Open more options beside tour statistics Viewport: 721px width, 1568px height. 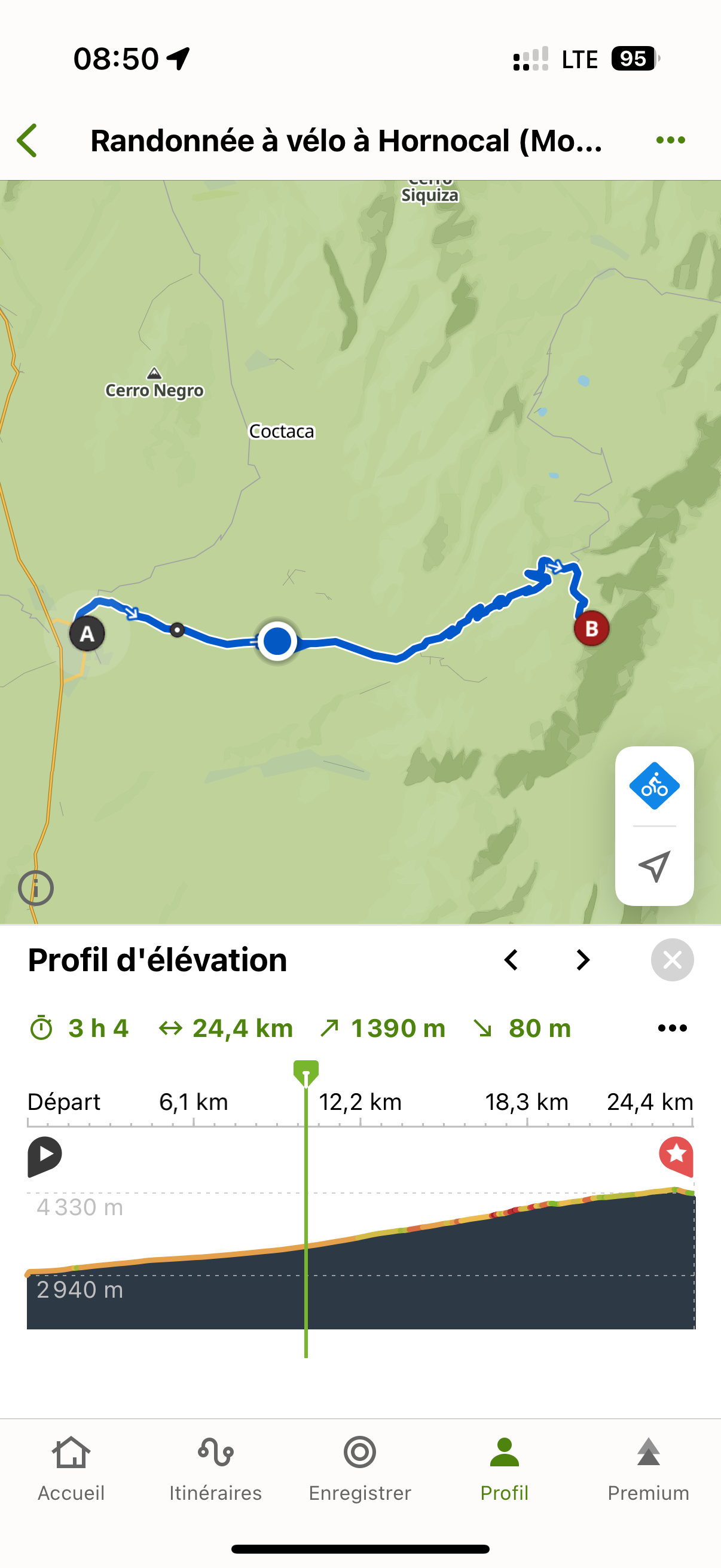coord(672,1028)
